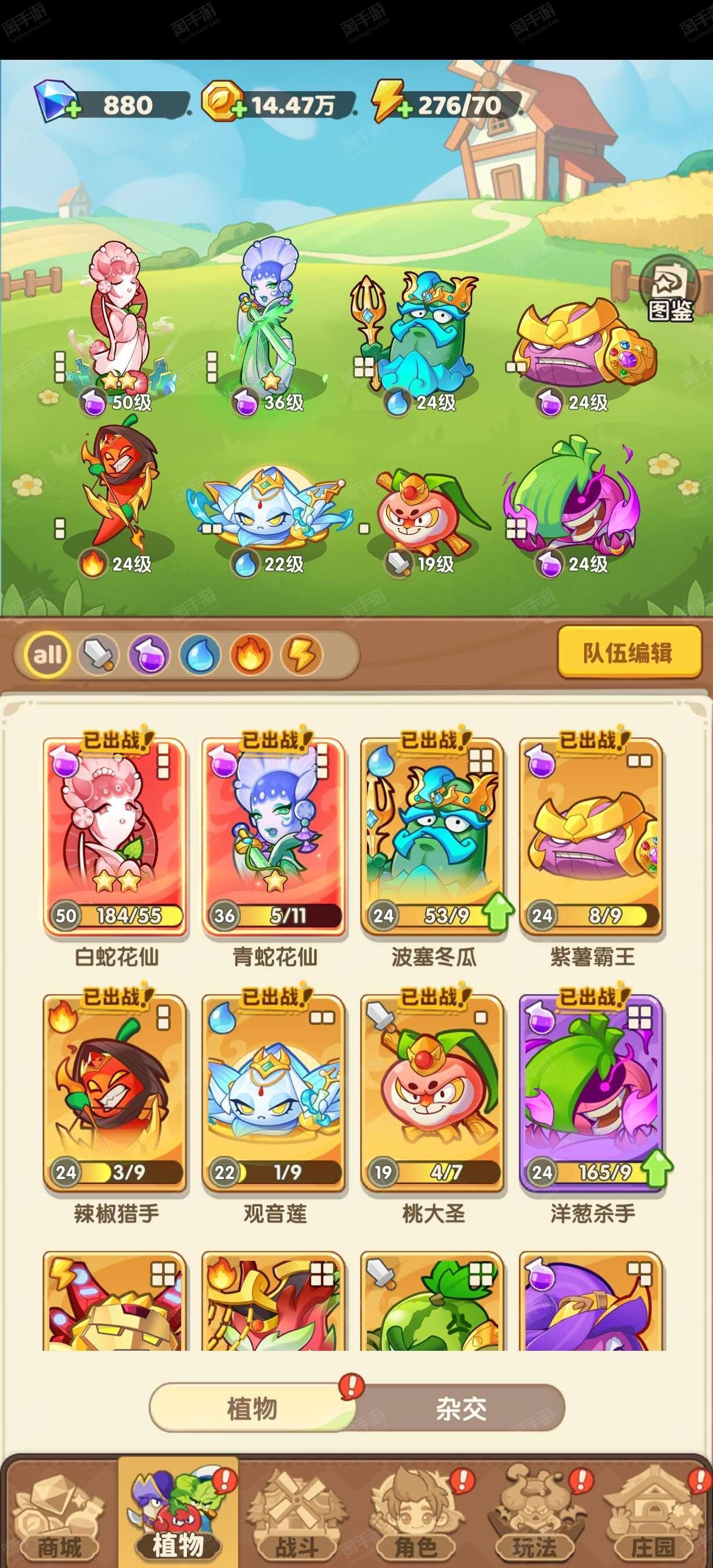The width and height of the screenshot is (713, 1568).
Task: Filter plants by the water drop icon
Action: coord(199,656)
